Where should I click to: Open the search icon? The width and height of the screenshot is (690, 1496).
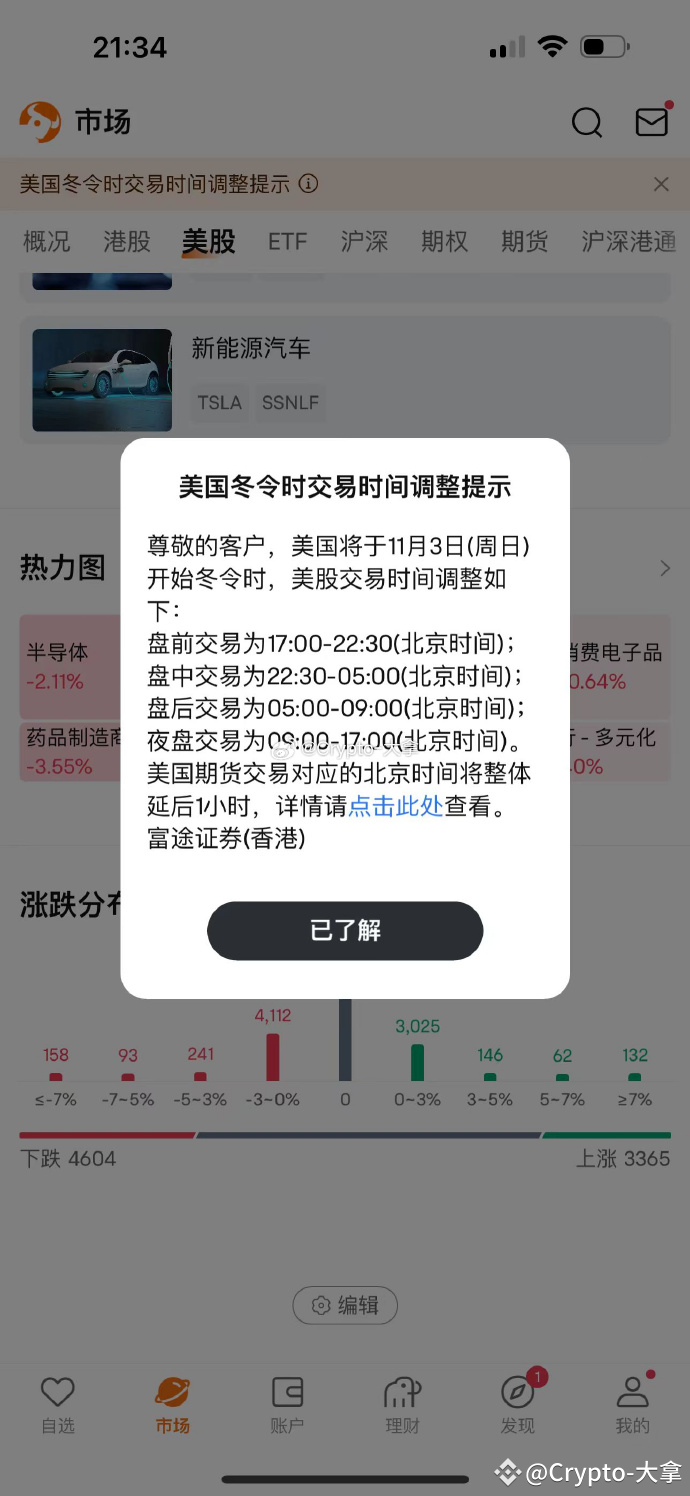(x=587, y=122)
